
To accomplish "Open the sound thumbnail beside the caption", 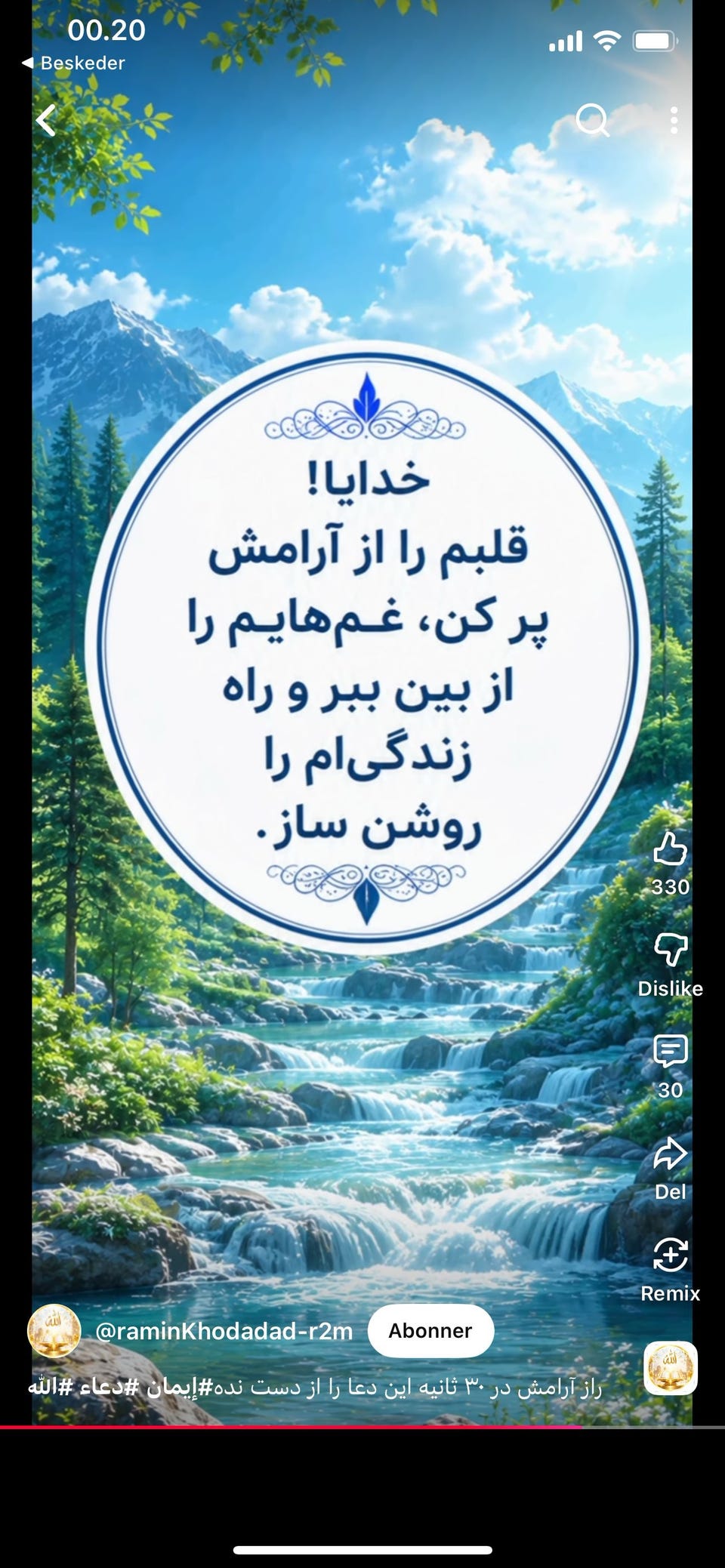I will pos(670,1368).
